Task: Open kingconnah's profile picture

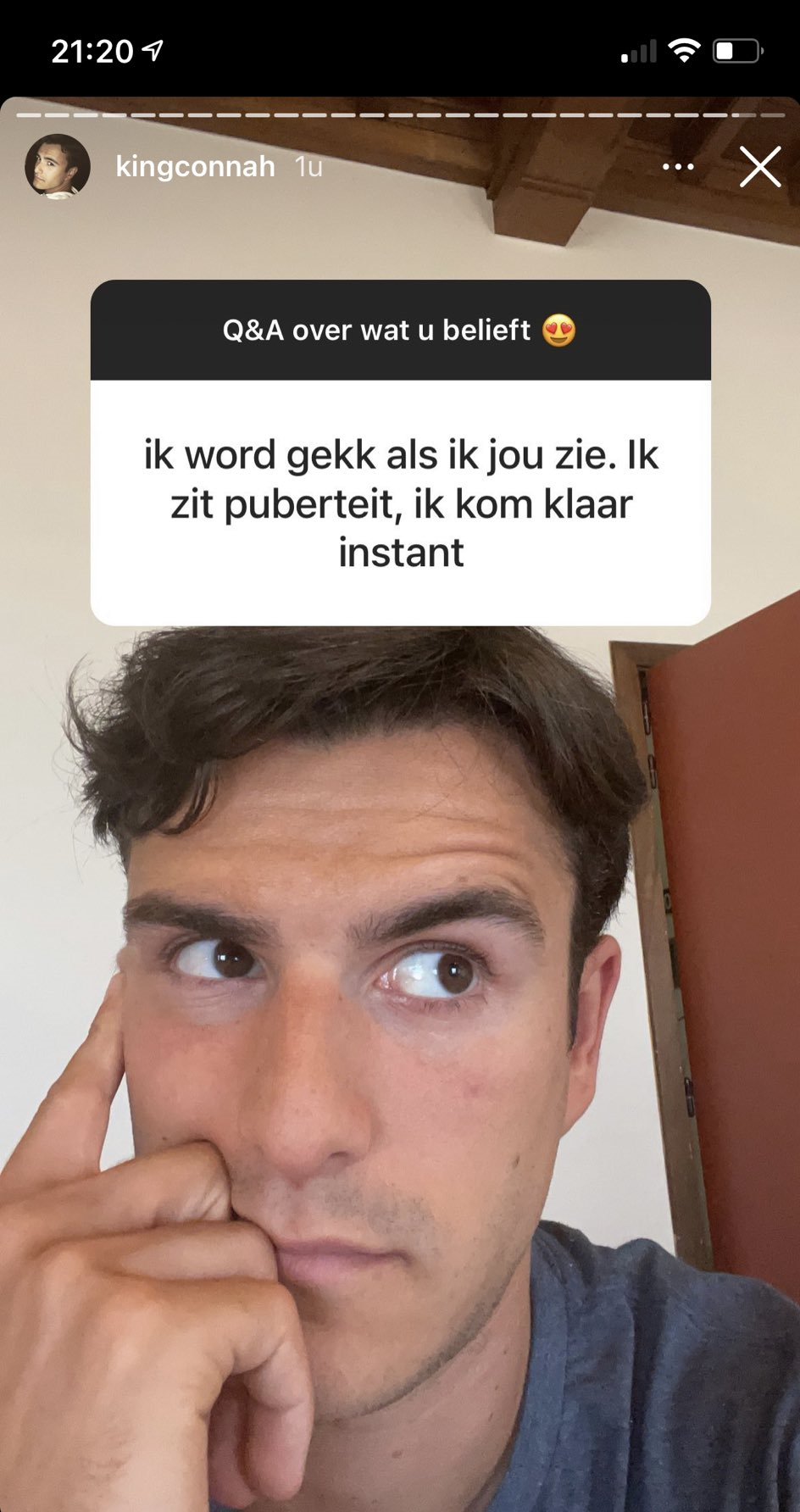Action: click(58, 166)
